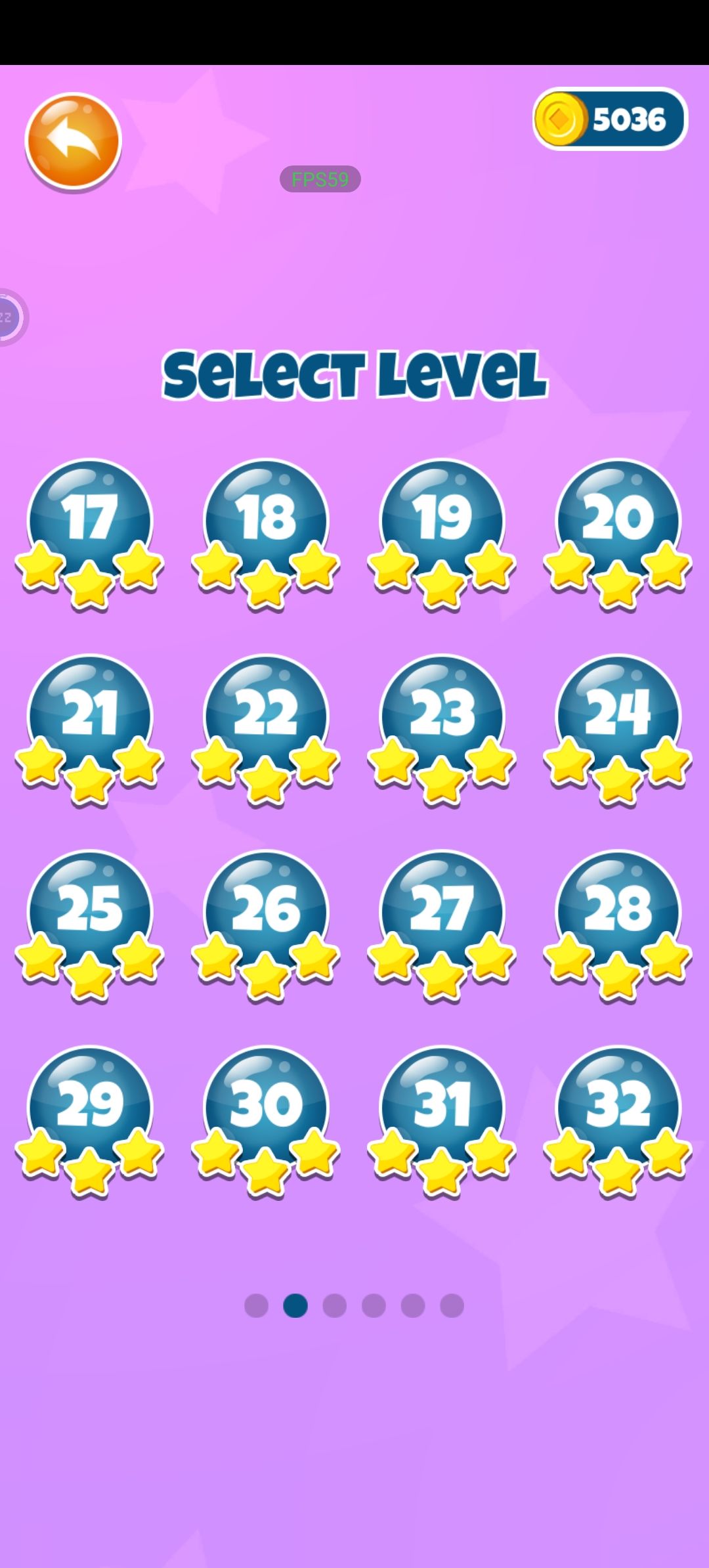Choose level 27

[x=442, y=925]
